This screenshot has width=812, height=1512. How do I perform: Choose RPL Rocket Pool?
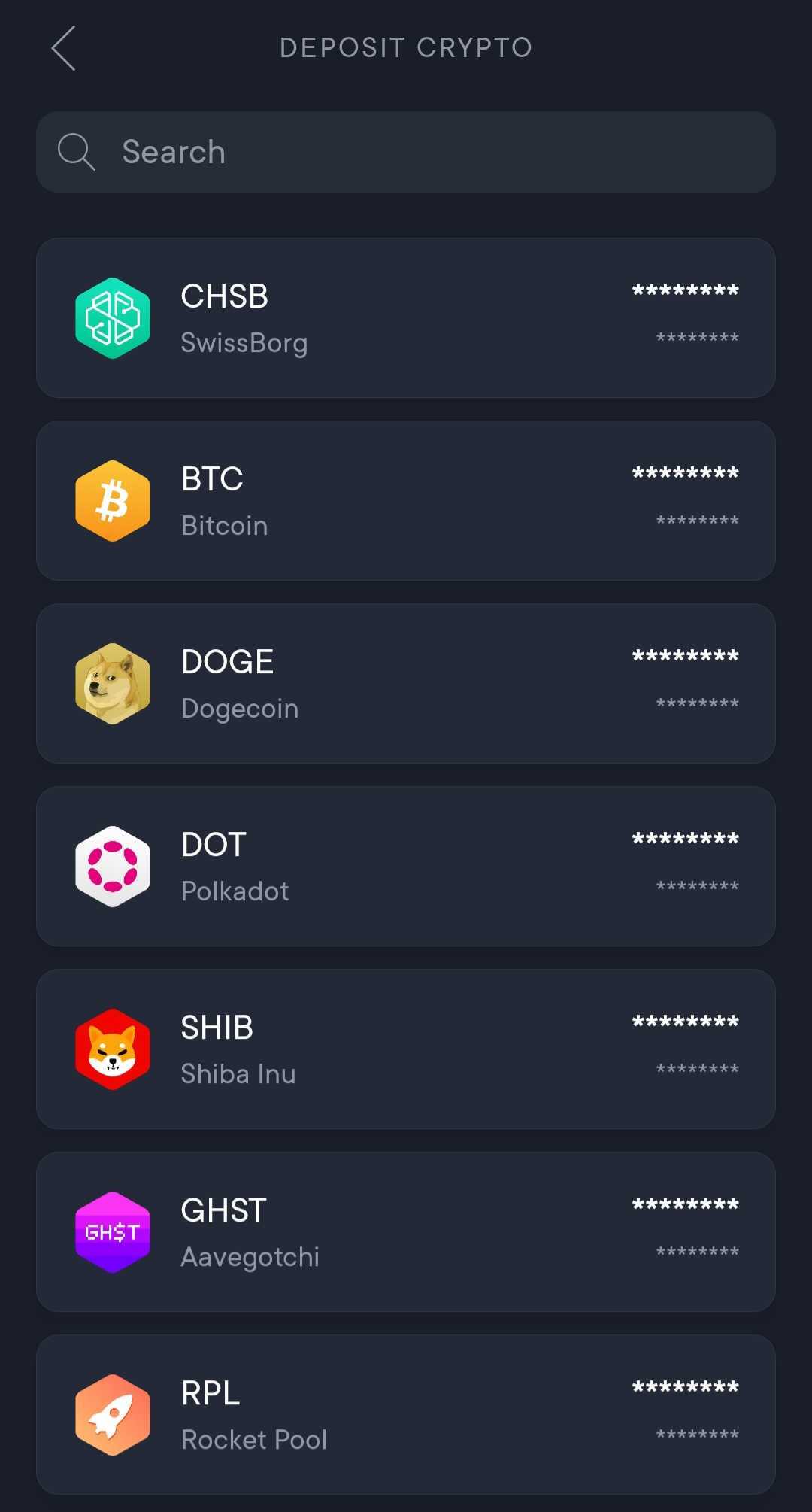[x=406, y=1415]
